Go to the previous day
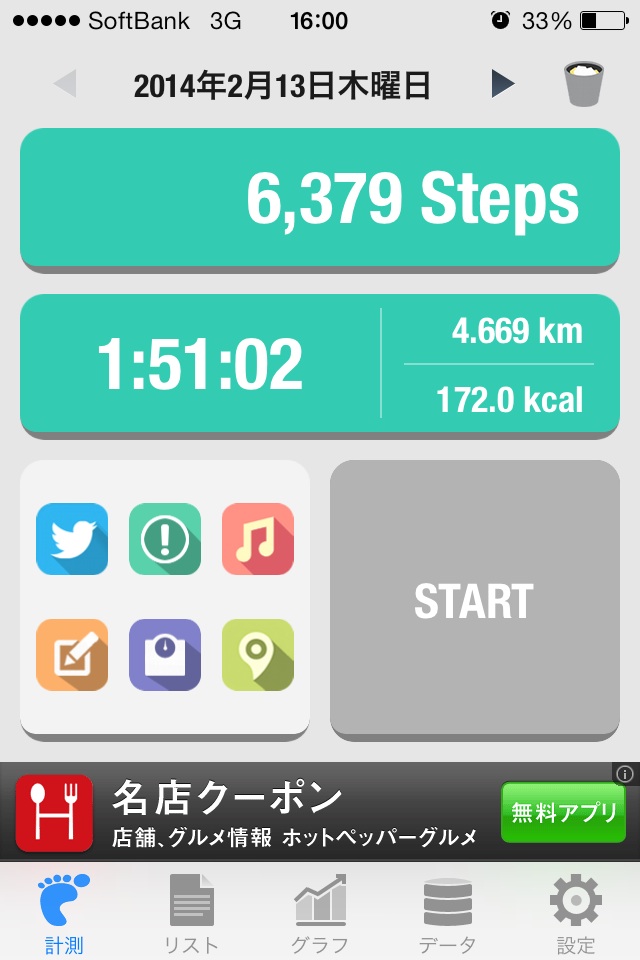Viewport: 640px width, 960px height. pos(65,84)
